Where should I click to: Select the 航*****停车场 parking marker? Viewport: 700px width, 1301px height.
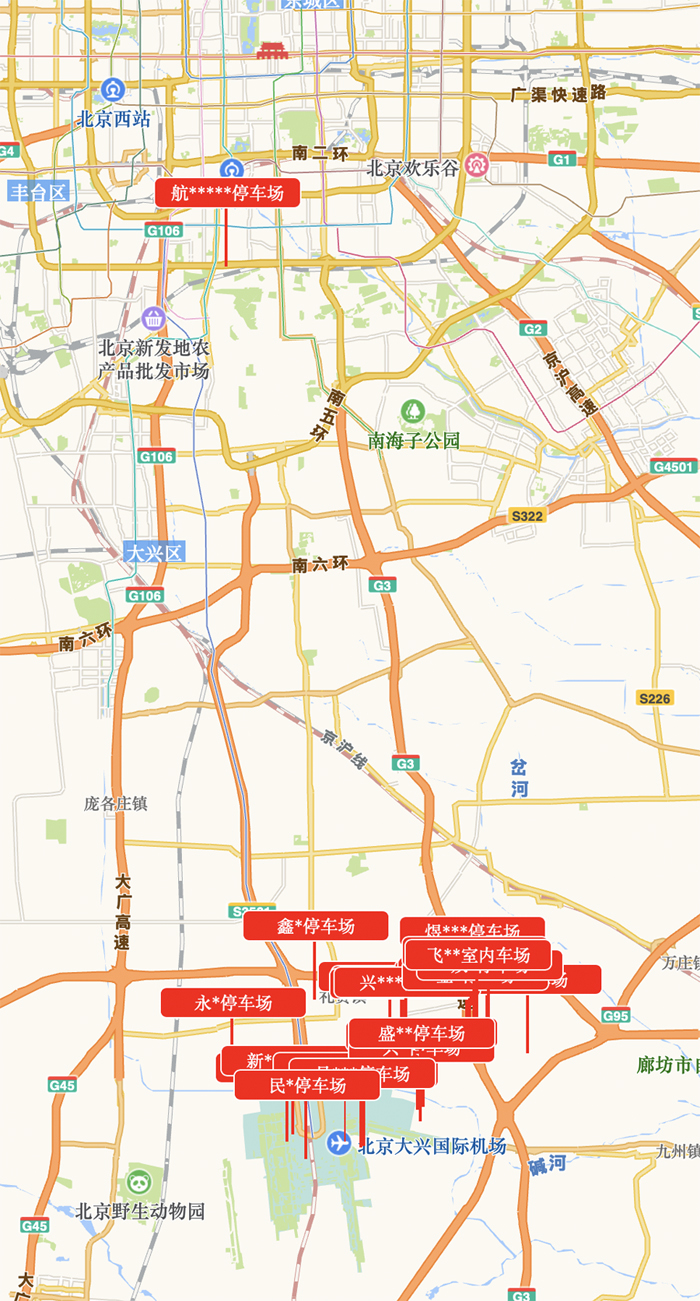[x=227, y=193]
